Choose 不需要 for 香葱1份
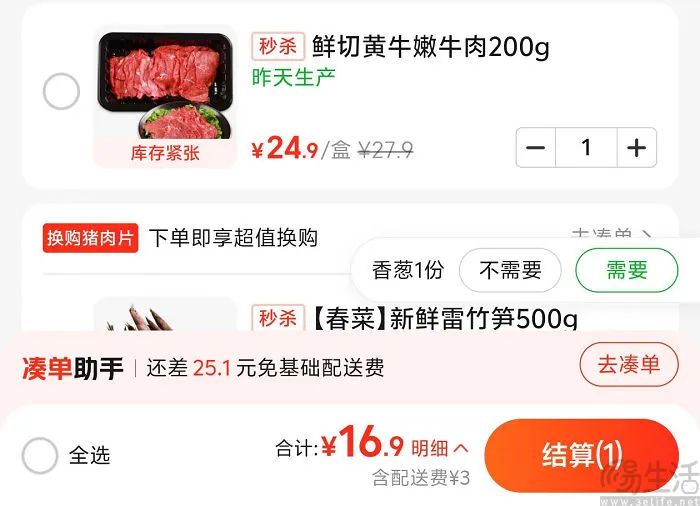Viewport: 700px width, 506px height. tap(510, 270)
